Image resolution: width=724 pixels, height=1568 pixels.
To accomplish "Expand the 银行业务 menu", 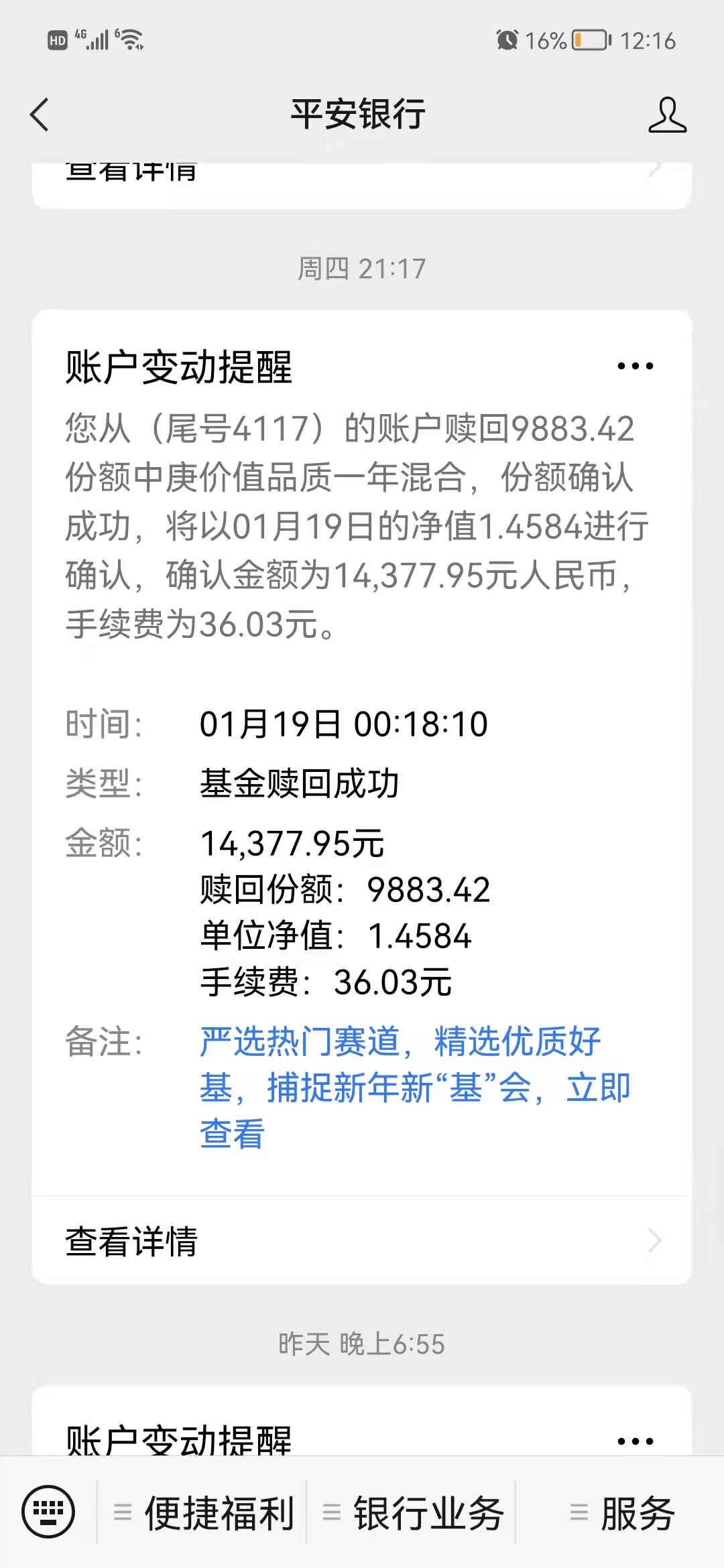I will (x=412, y=1513).
